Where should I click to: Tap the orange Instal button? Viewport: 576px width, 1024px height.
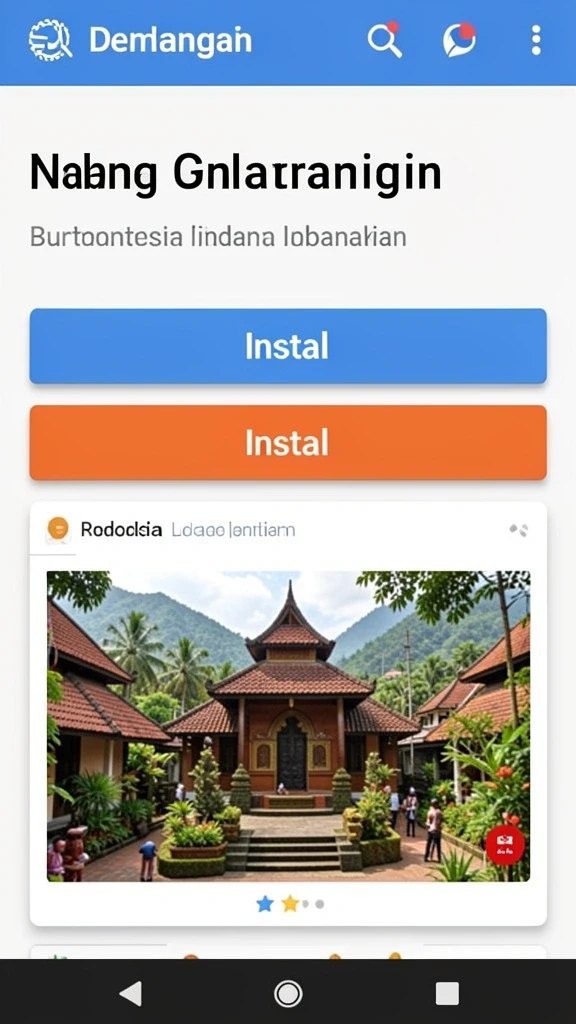288,443
